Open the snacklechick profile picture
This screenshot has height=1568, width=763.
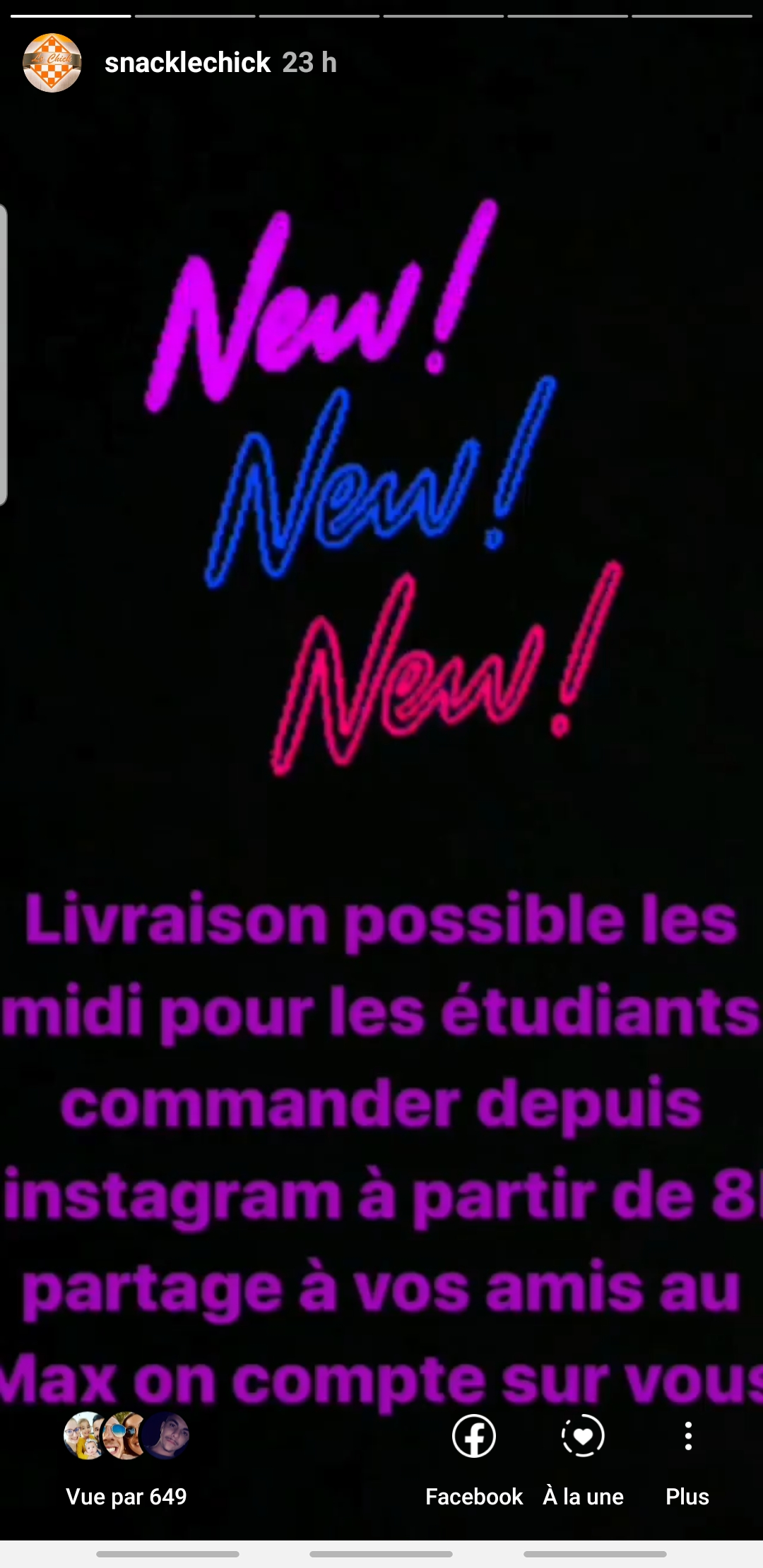point(52,63)
